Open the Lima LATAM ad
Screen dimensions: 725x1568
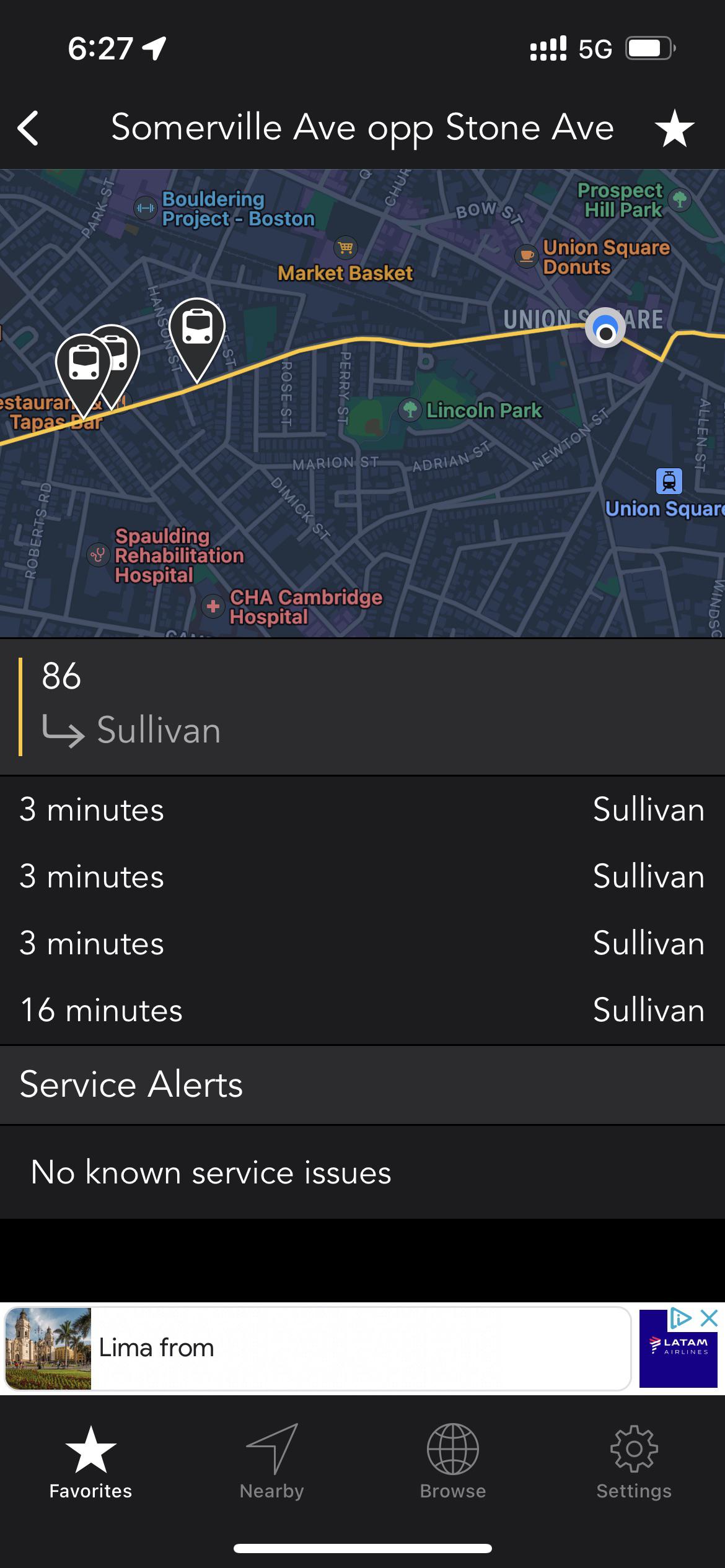tap(316, 1348)
